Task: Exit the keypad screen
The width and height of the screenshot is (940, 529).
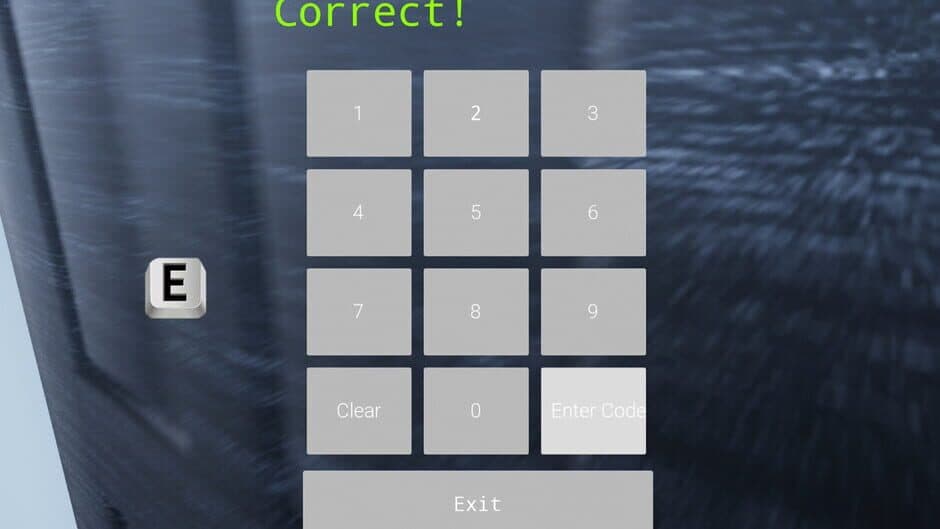Action: [x=477, y=502]
